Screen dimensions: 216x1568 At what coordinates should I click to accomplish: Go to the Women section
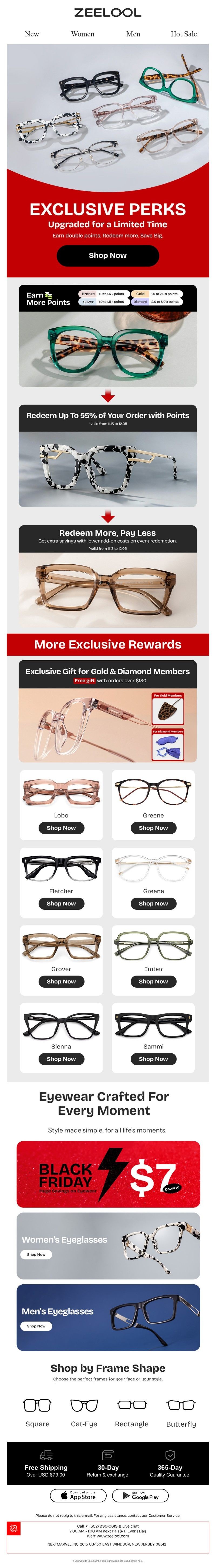82,34
